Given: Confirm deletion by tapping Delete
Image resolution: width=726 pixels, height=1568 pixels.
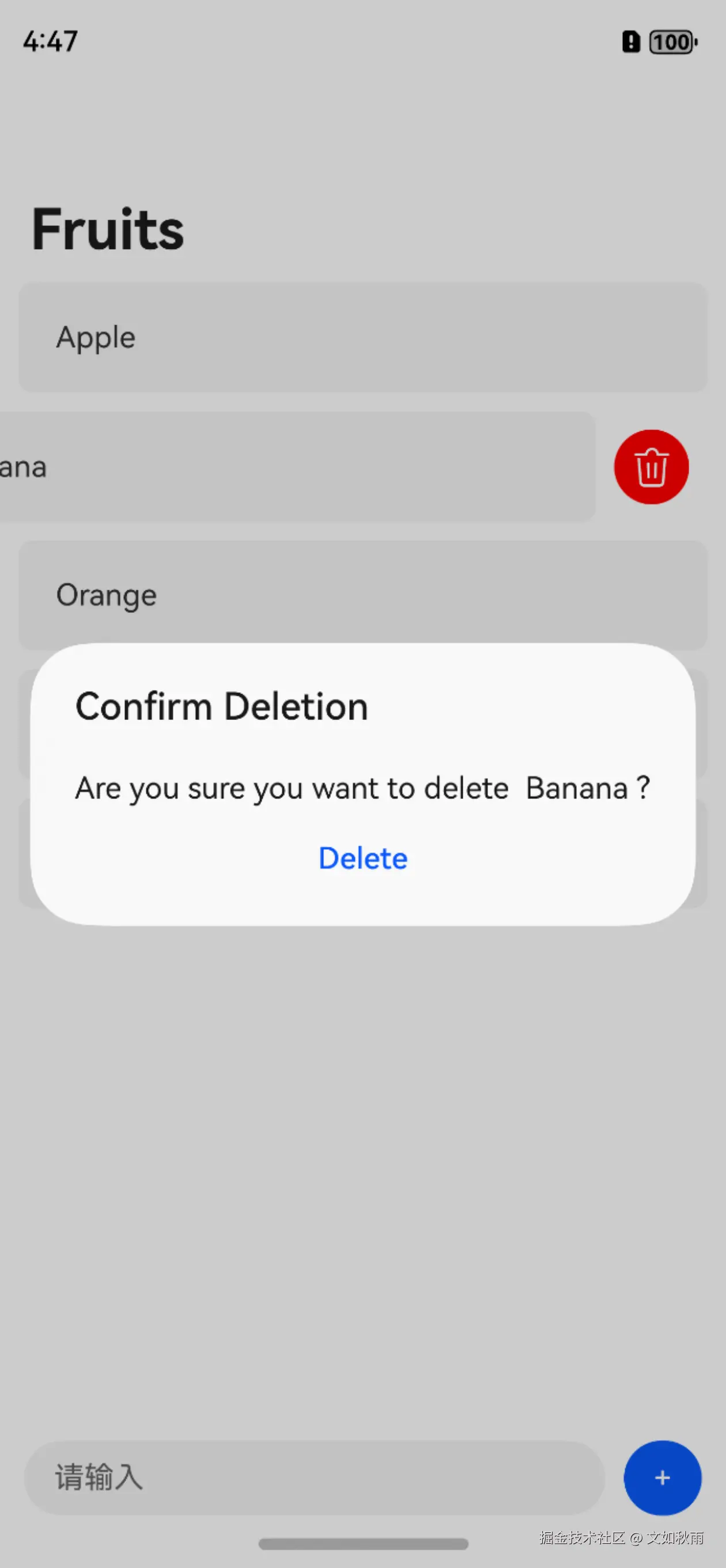Looking at the screenshot, I should coord(362,858).
